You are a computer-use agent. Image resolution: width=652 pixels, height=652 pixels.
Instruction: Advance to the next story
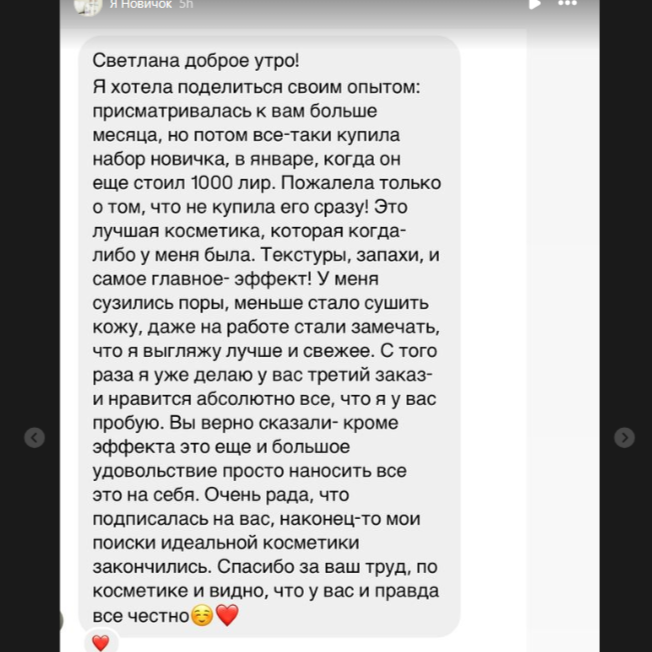[x=624, y=437]
